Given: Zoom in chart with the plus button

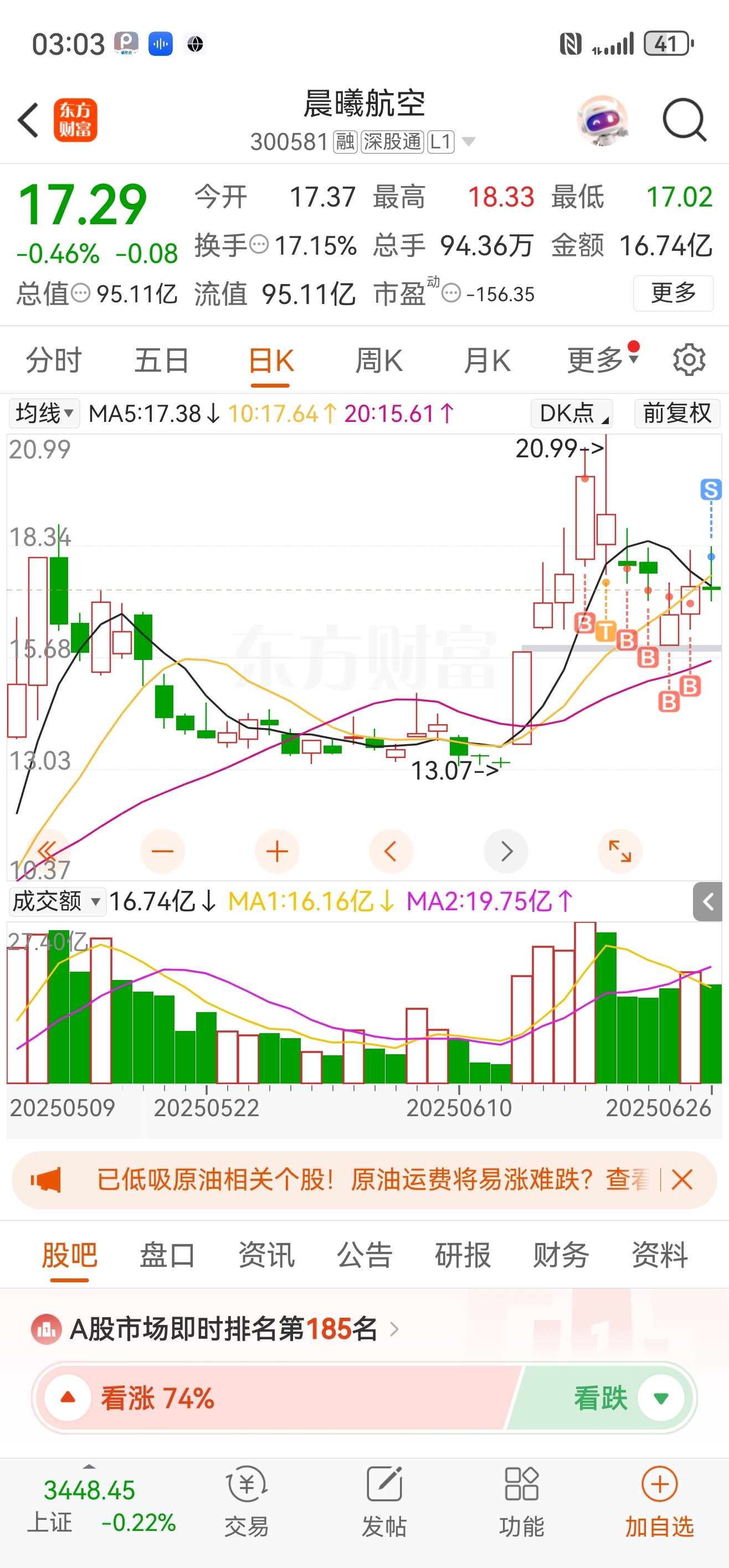Looking at the screenshot, I should coord(277,851).
